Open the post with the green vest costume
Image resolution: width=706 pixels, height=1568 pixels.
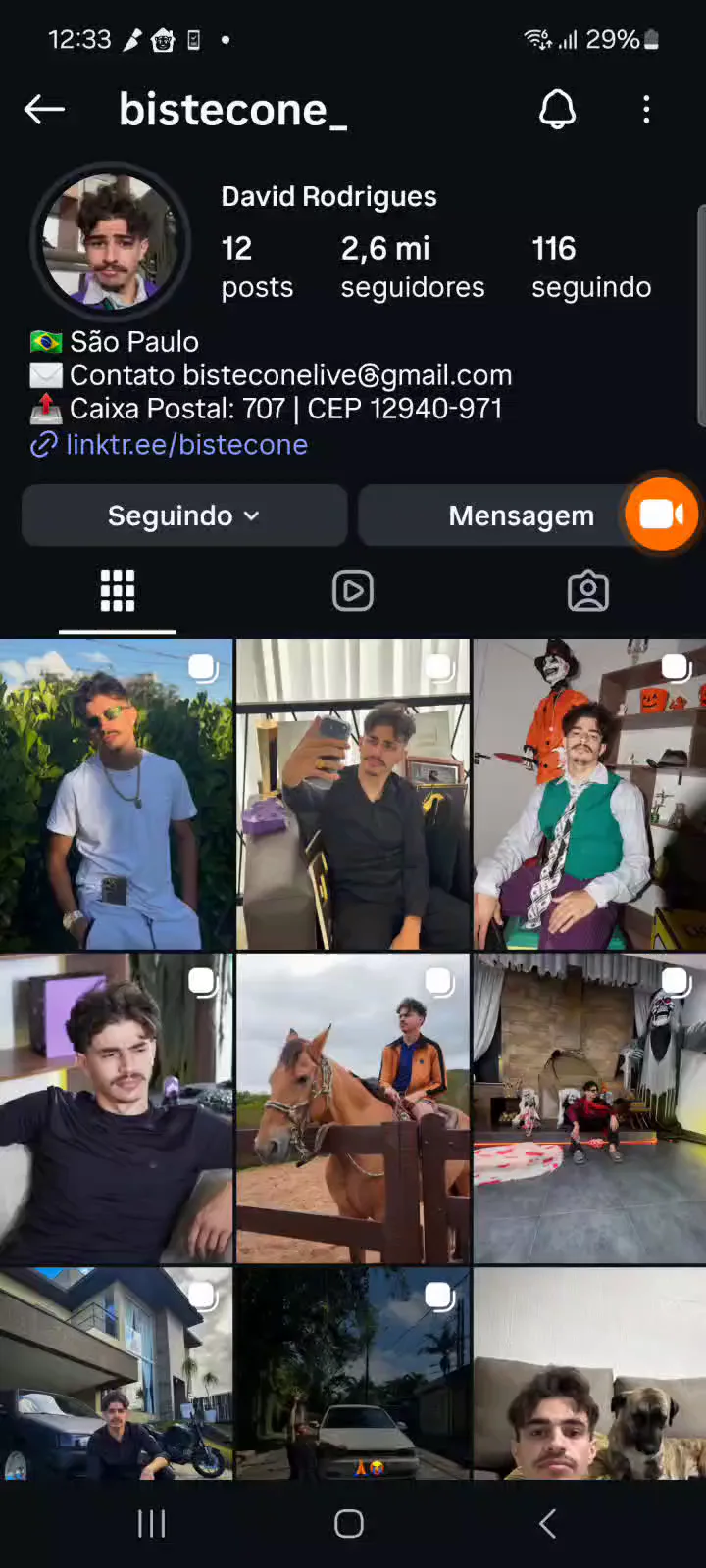[589, 795]
